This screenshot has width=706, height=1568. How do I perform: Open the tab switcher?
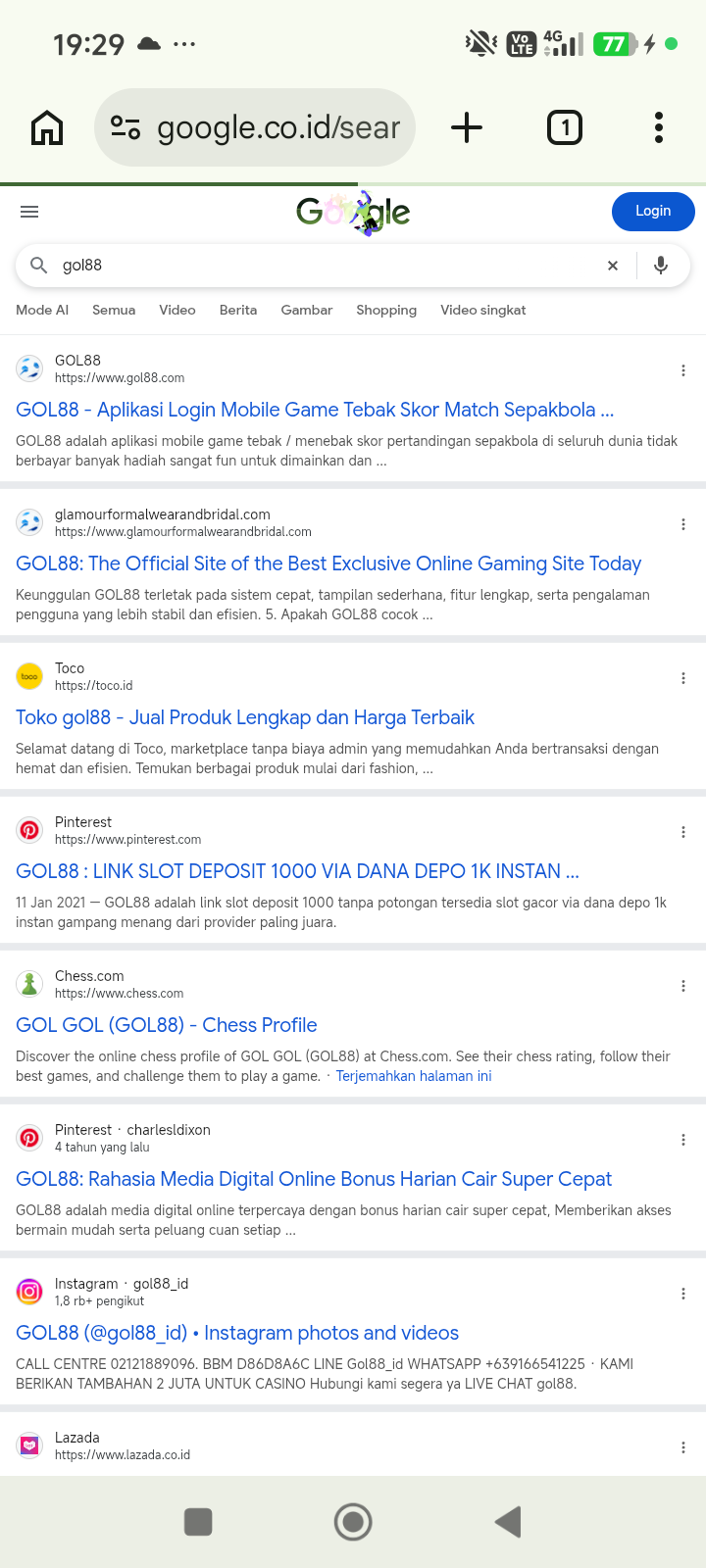coord(565,127)
